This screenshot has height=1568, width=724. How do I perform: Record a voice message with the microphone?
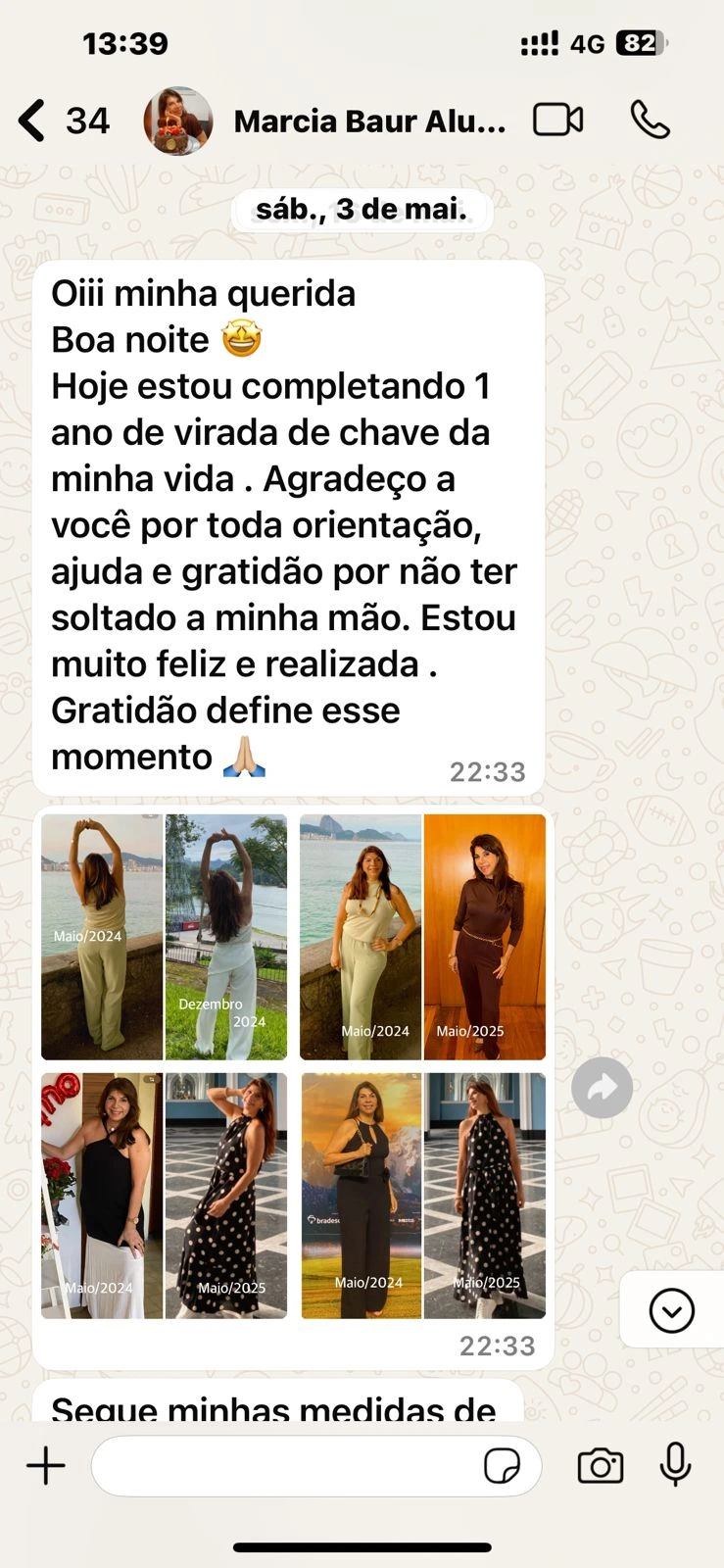[x=675, y=1466]
